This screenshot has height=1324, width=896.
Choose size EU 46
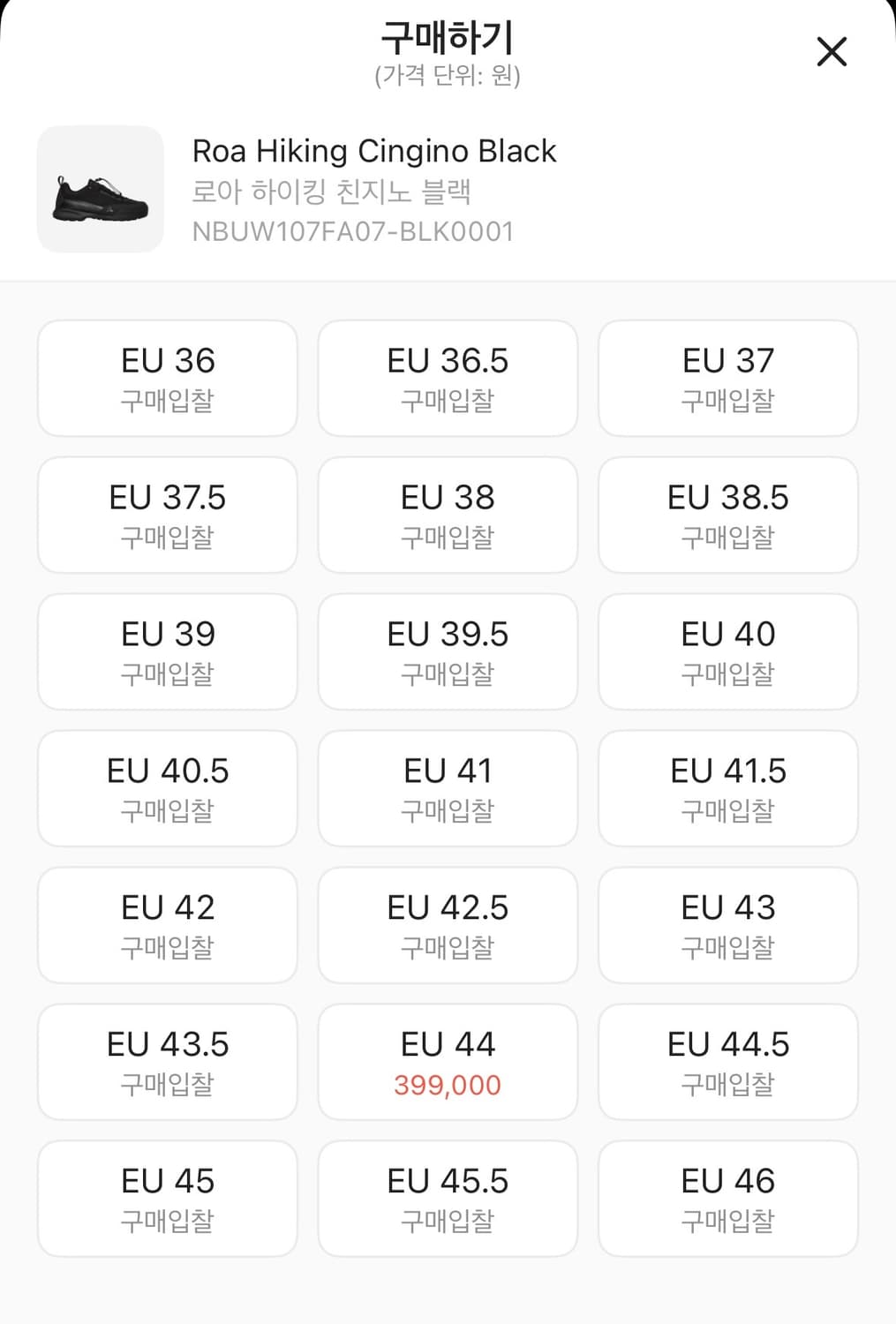(x=728, y=1200)
